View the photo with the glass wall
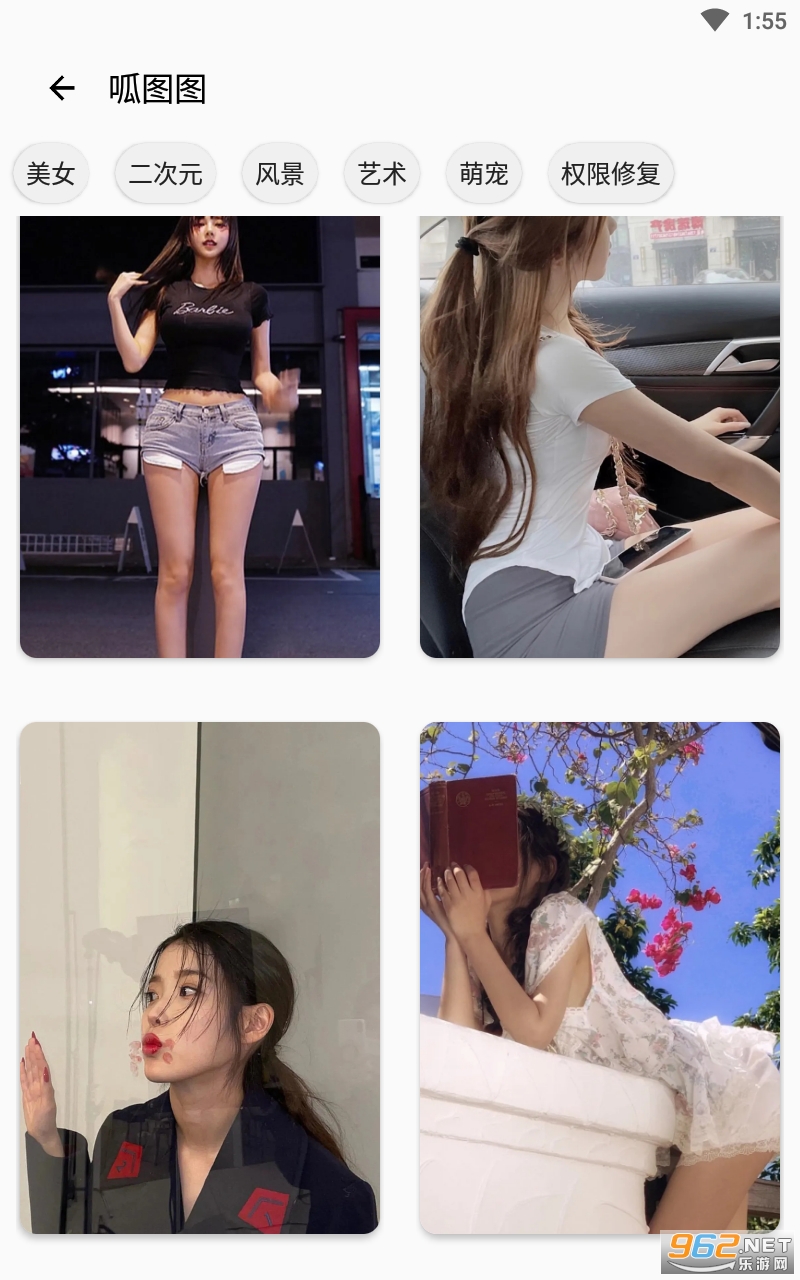The image size is (800, 1280). tap(200, 977)
